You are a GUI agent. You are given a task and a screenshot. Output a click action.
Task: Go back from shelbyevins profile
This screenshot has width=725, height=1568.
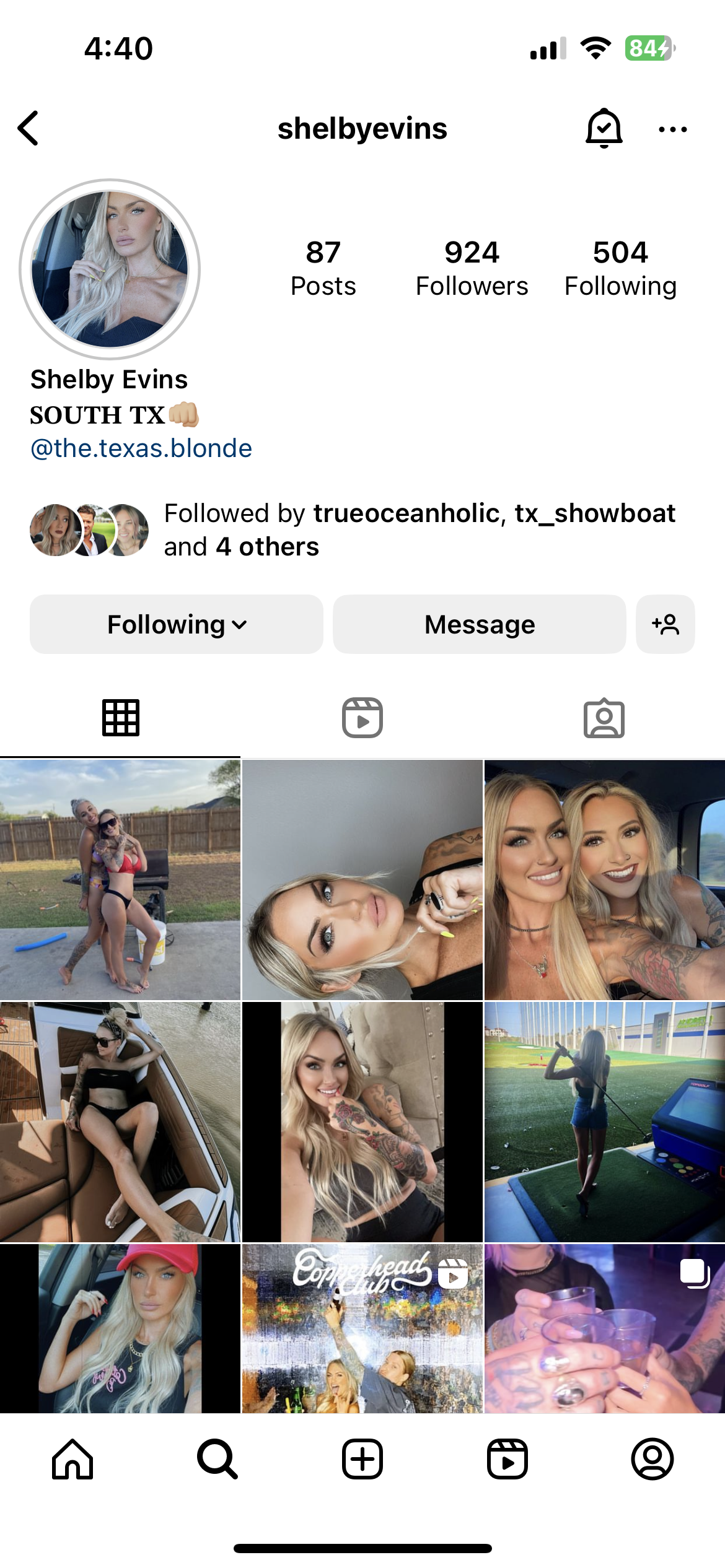tap(29, 129)
